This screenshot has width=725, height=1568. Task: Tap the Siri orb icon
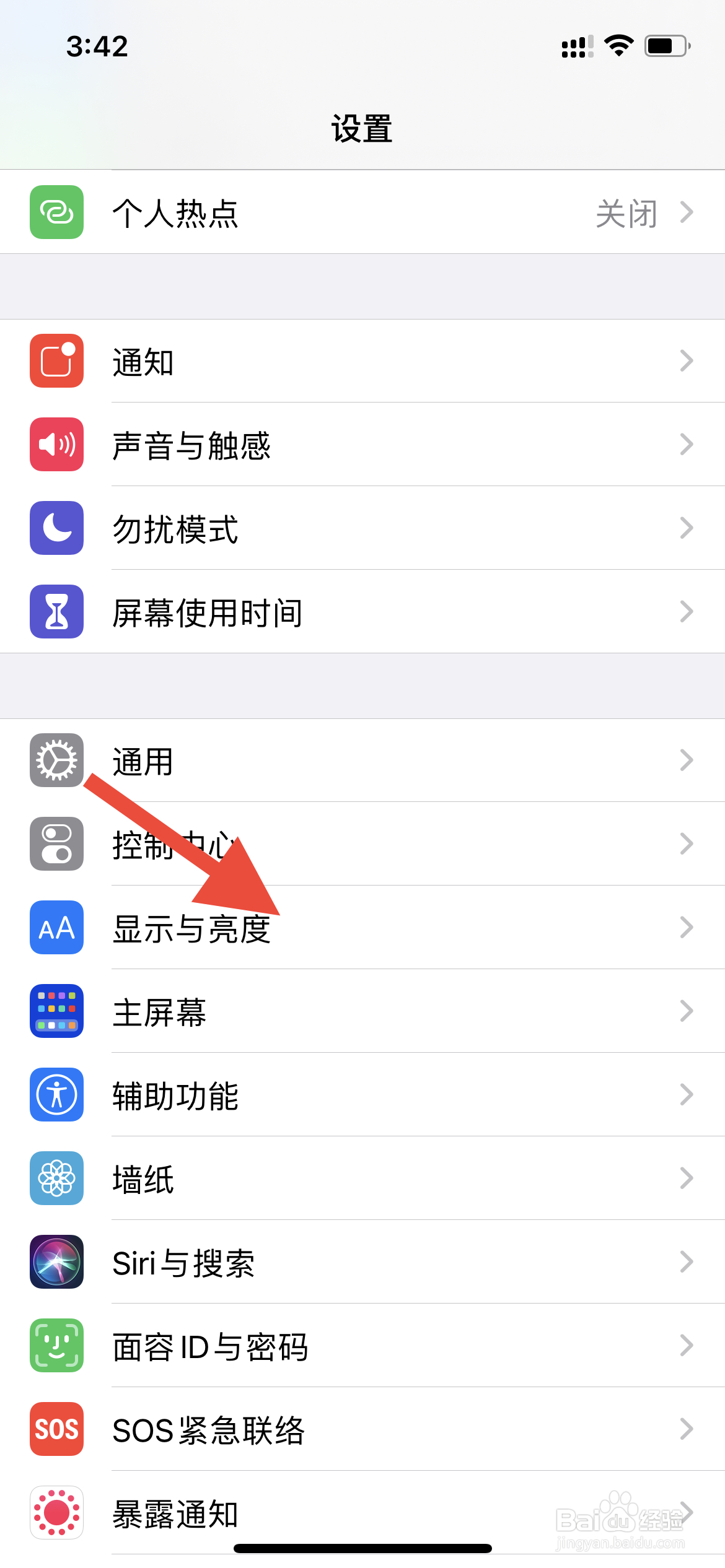(56, 1263)
